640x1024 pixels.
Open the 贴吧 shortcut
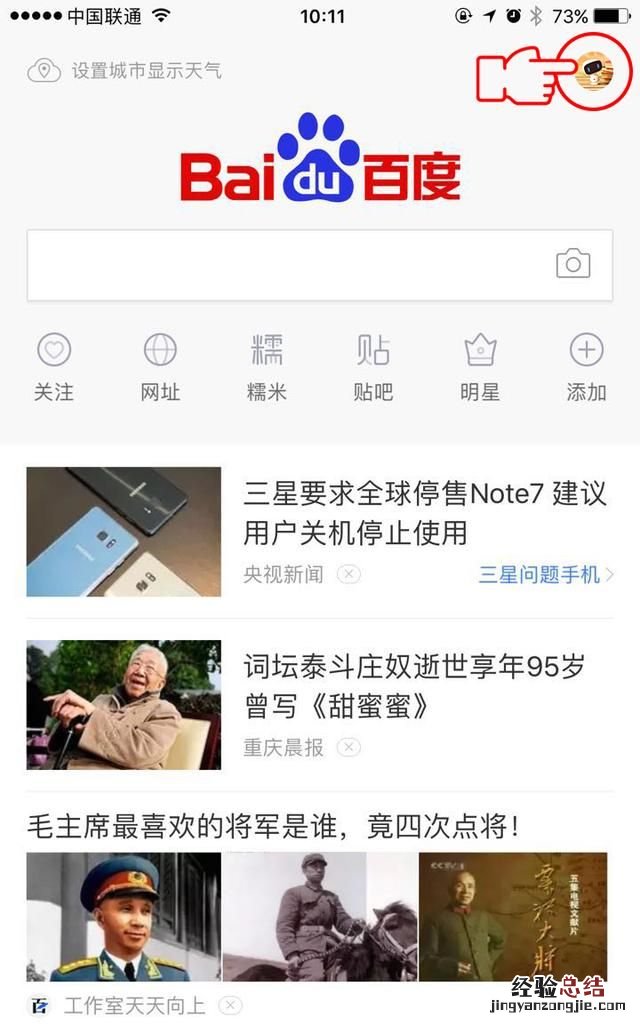click(x=373, y=367)
